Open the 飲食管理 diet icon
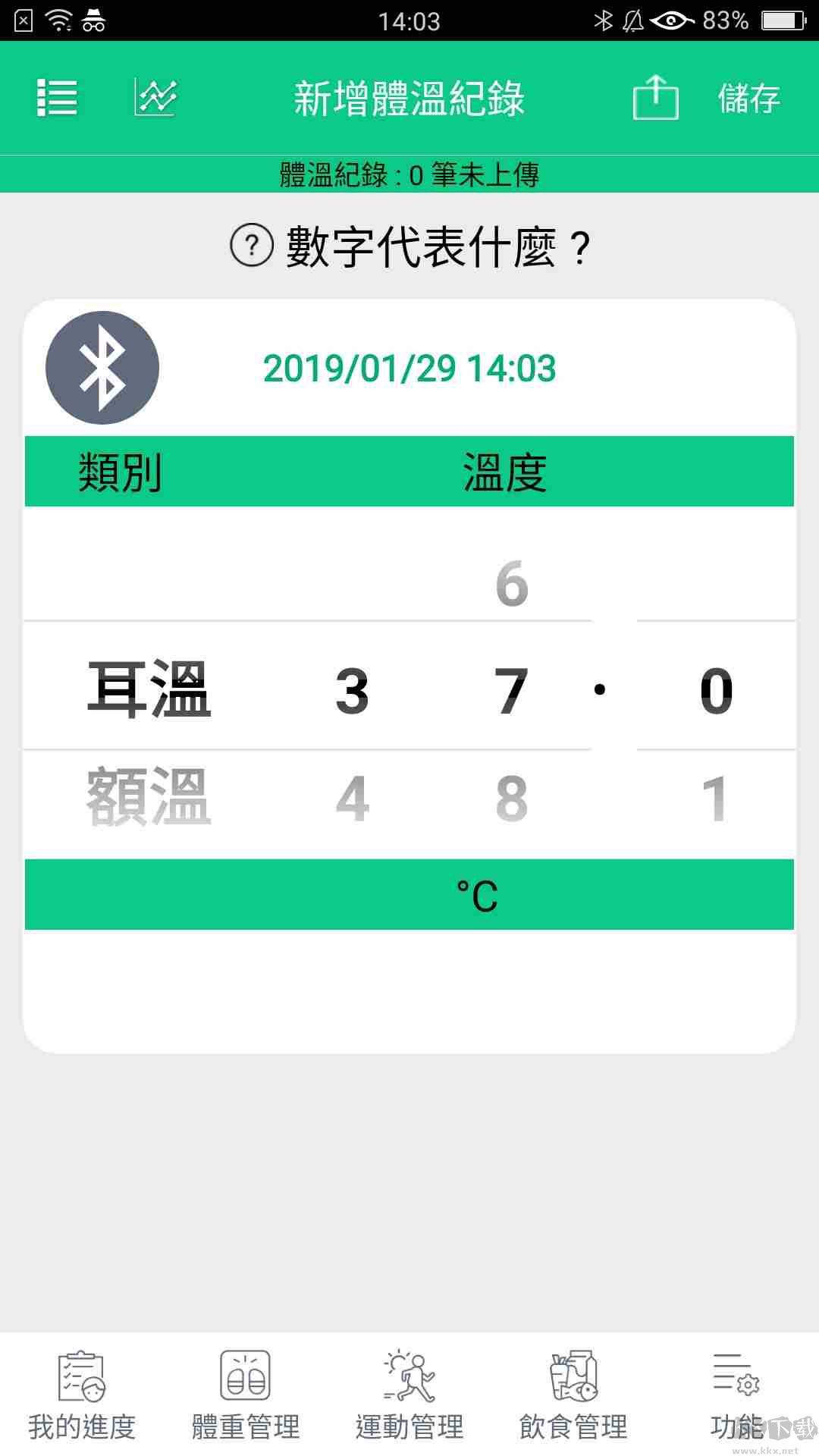Viewport: 819px width, 1456px height. click(574, 1376)
